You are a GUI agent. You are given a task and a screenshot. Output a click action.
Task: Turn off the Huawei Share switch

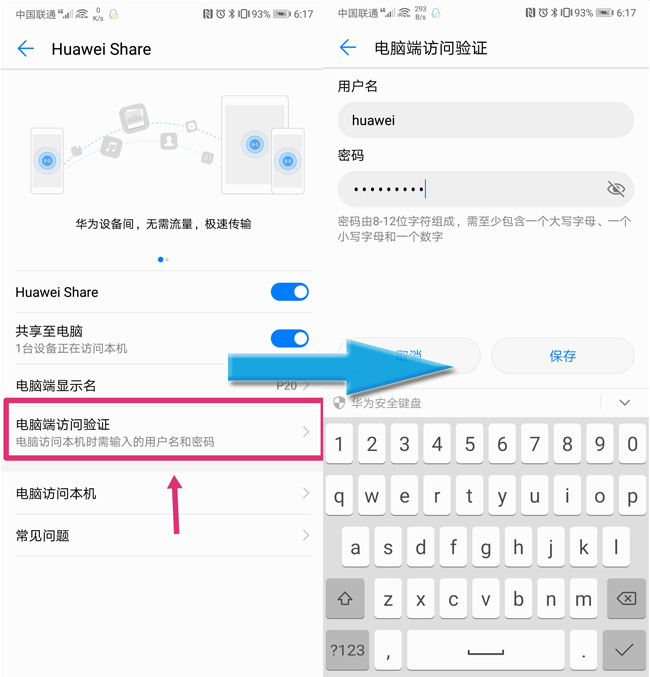click(x=289, y=292)
